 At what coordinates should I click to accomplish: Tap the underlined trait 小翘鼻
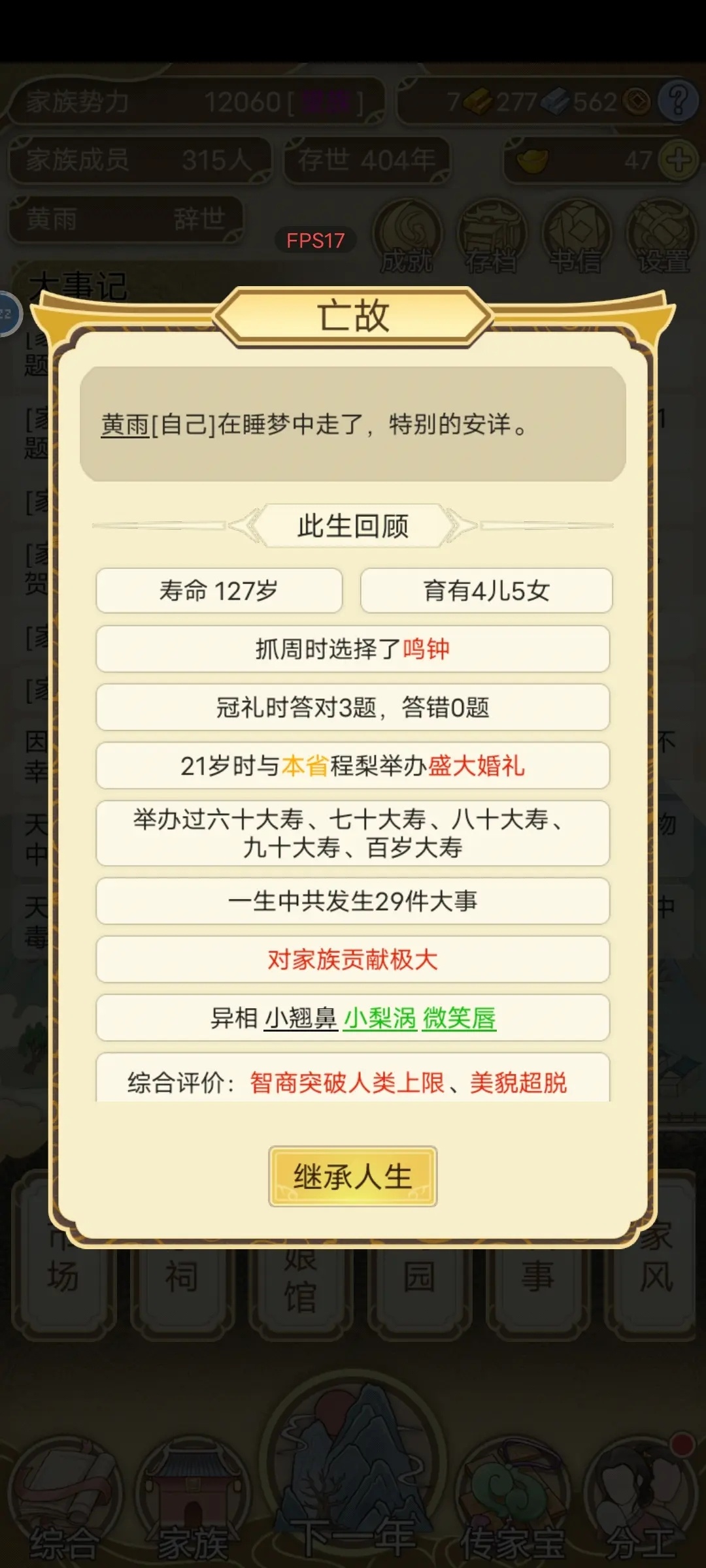pyautogui.click(x=301, y=1019)
